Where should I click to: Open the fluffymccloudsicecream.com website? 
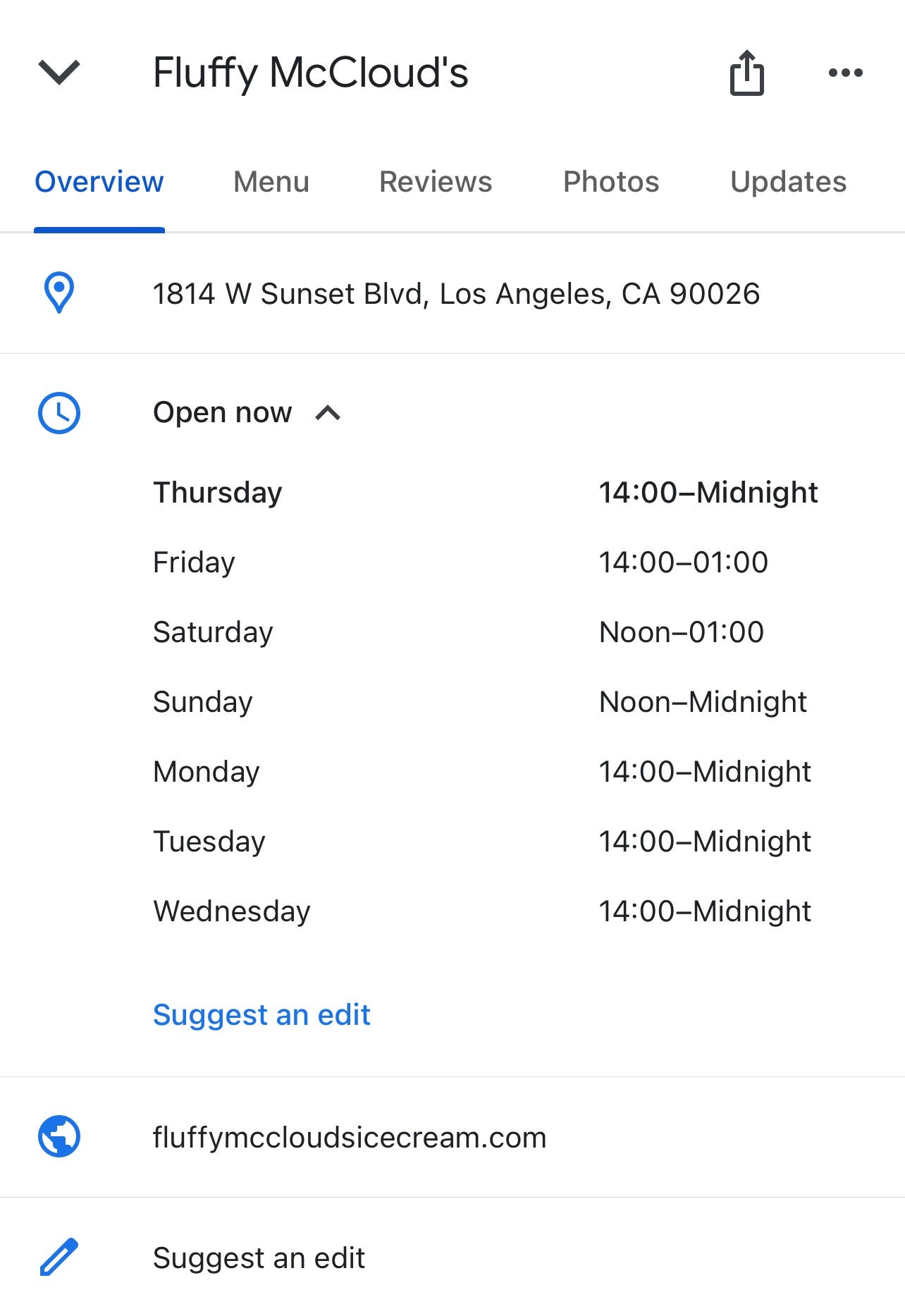pos(350,1138)
